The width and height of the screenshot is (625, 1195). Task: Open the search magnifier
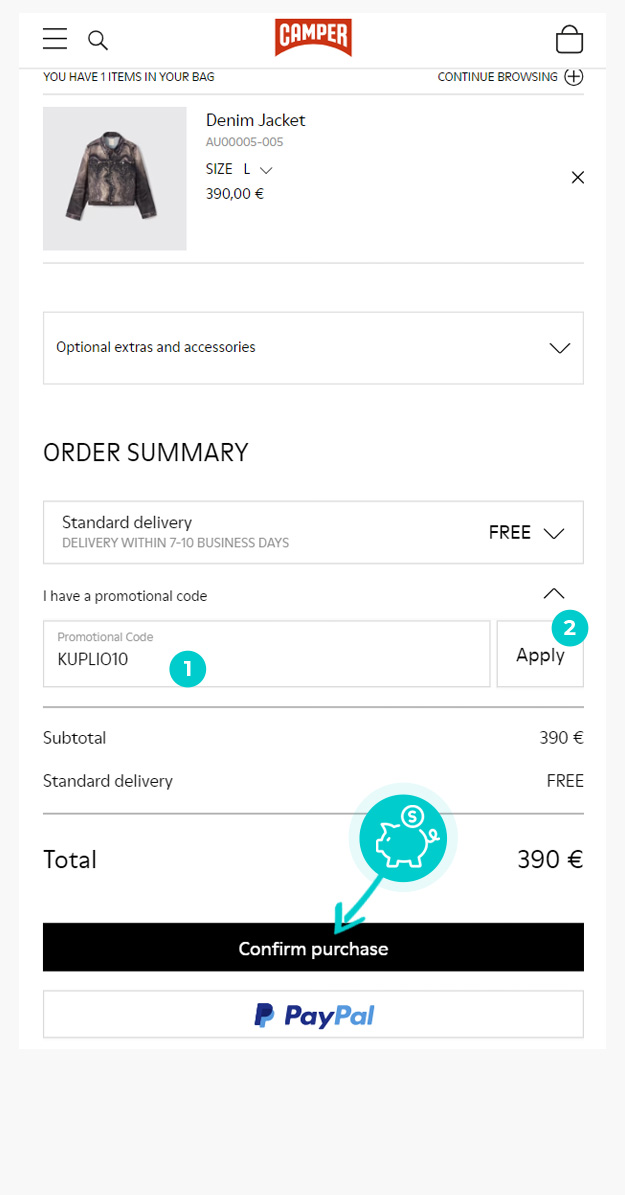pyautogui.click(x=98, y=40)
